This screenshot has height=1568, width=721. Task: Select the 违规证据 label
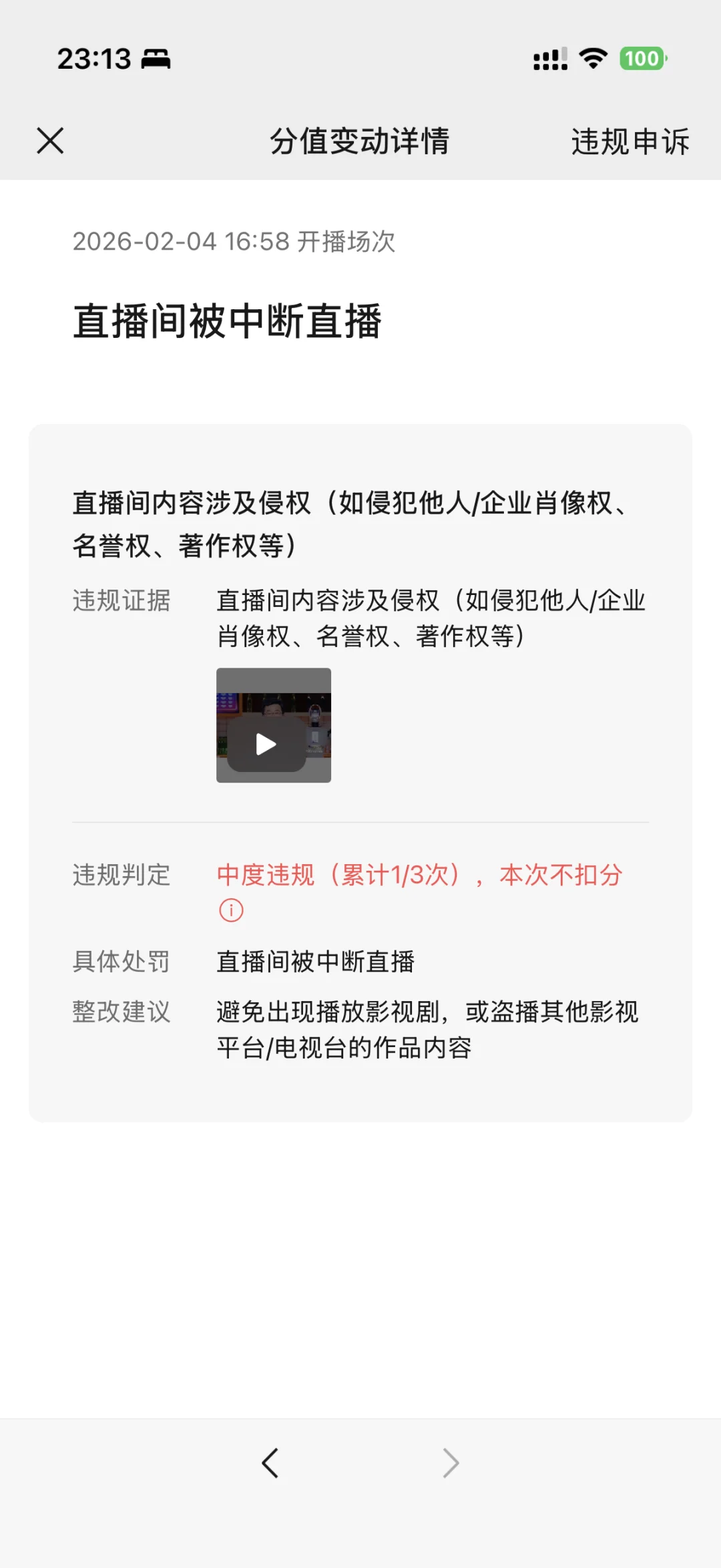121,601
